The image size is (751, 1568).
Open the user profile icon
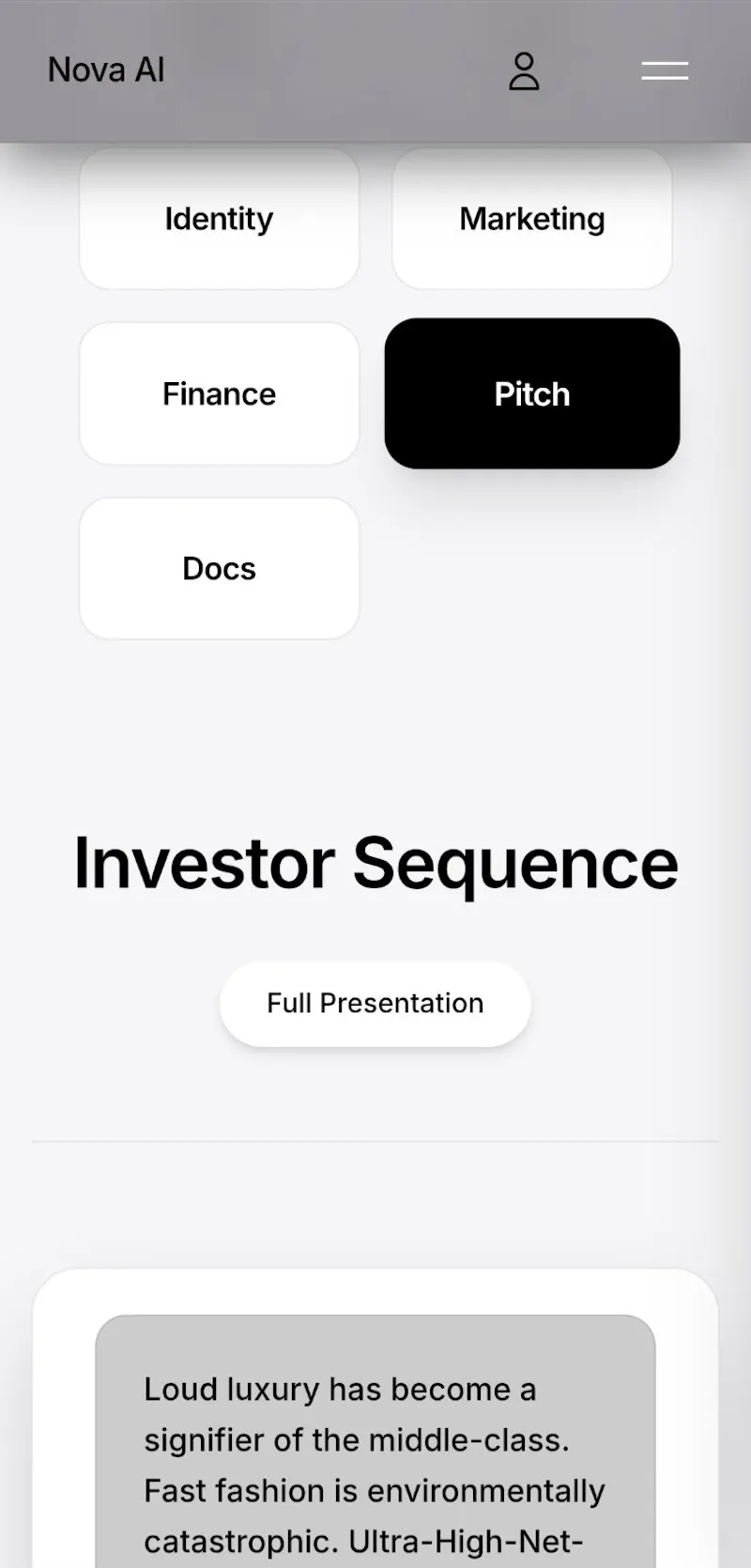click(524, 71)
